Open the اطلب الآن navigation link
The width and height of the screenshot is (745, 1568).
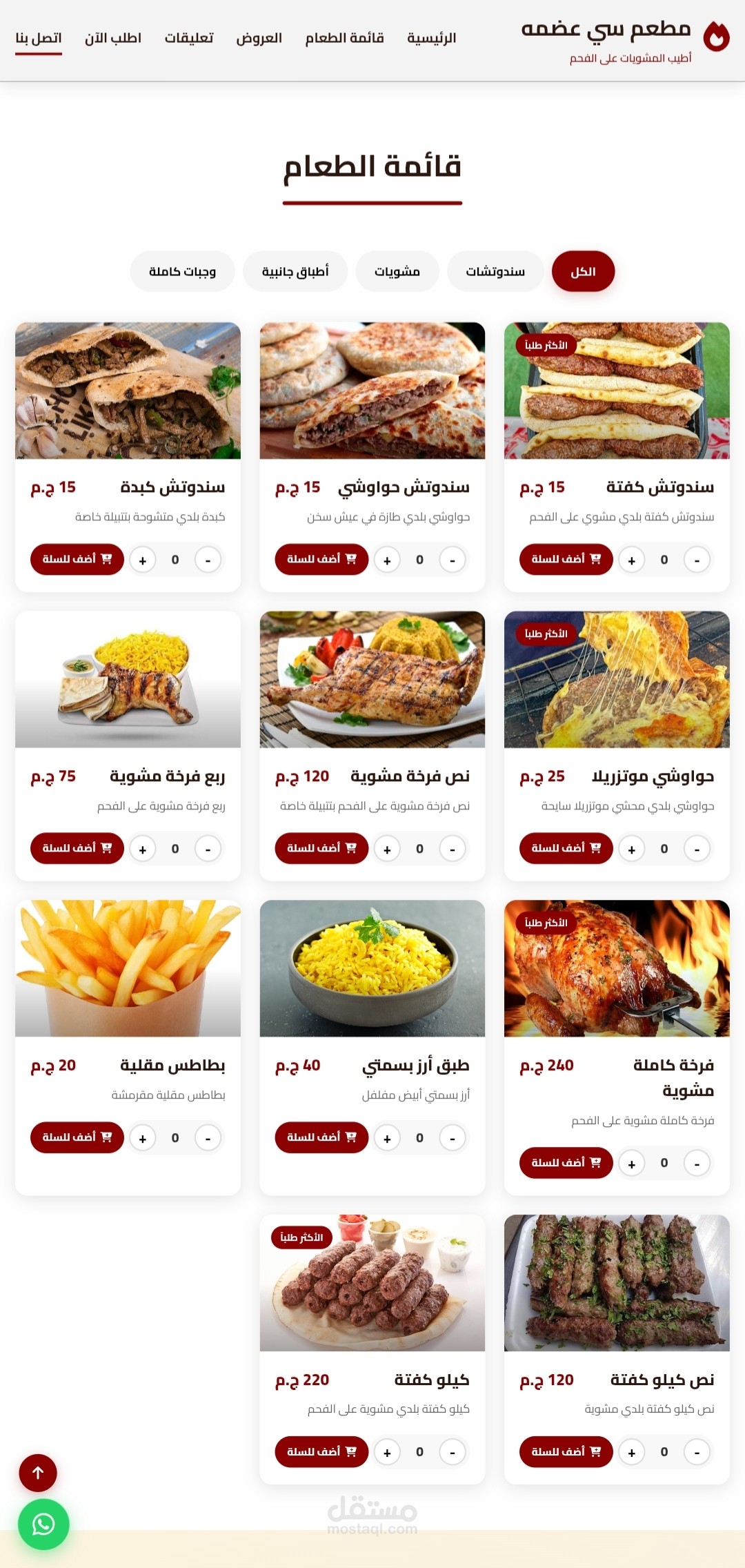(x=113, y=38)
